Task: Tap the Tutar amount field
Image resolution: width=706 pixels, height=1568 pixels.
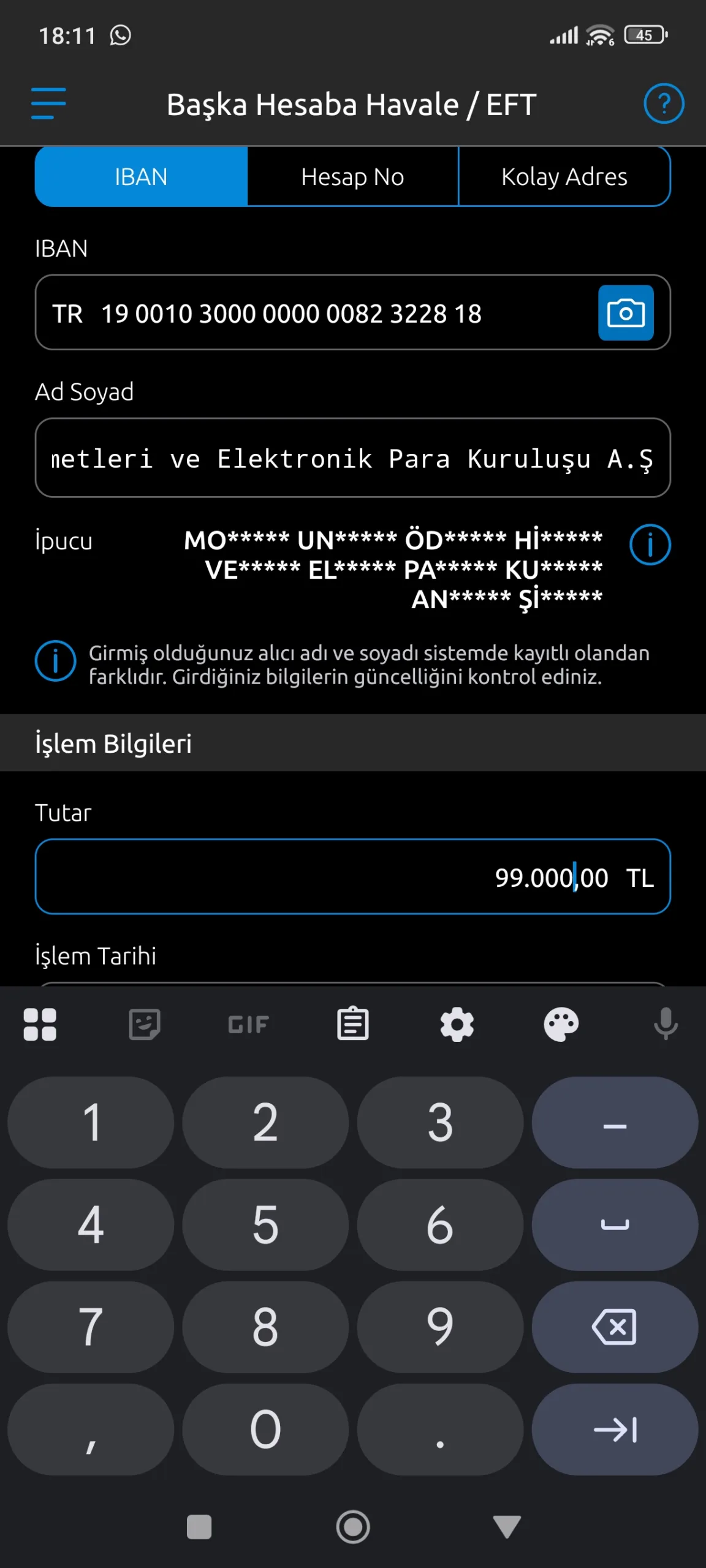Action: click(352, 877)
